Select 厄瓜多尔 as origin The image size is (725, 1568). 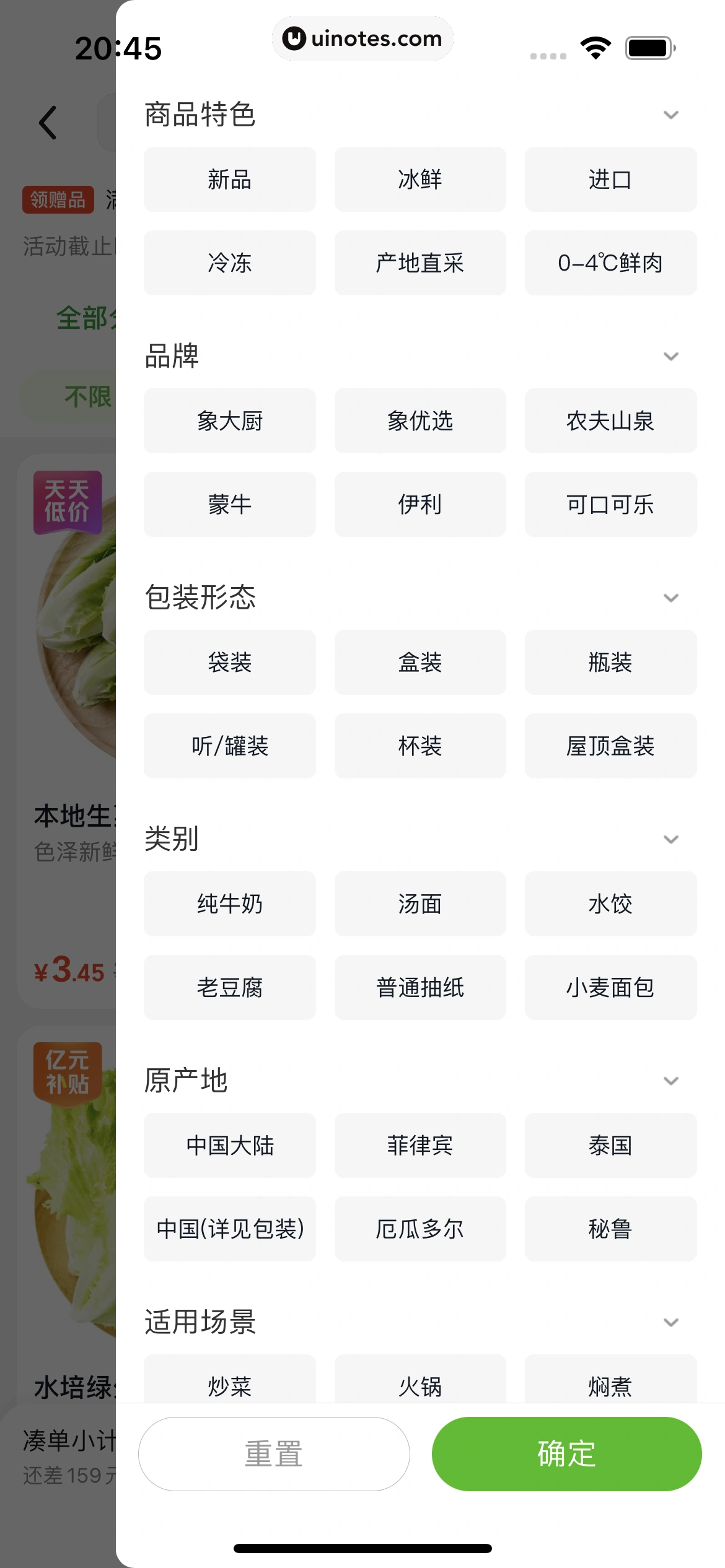click(420, 1229)
